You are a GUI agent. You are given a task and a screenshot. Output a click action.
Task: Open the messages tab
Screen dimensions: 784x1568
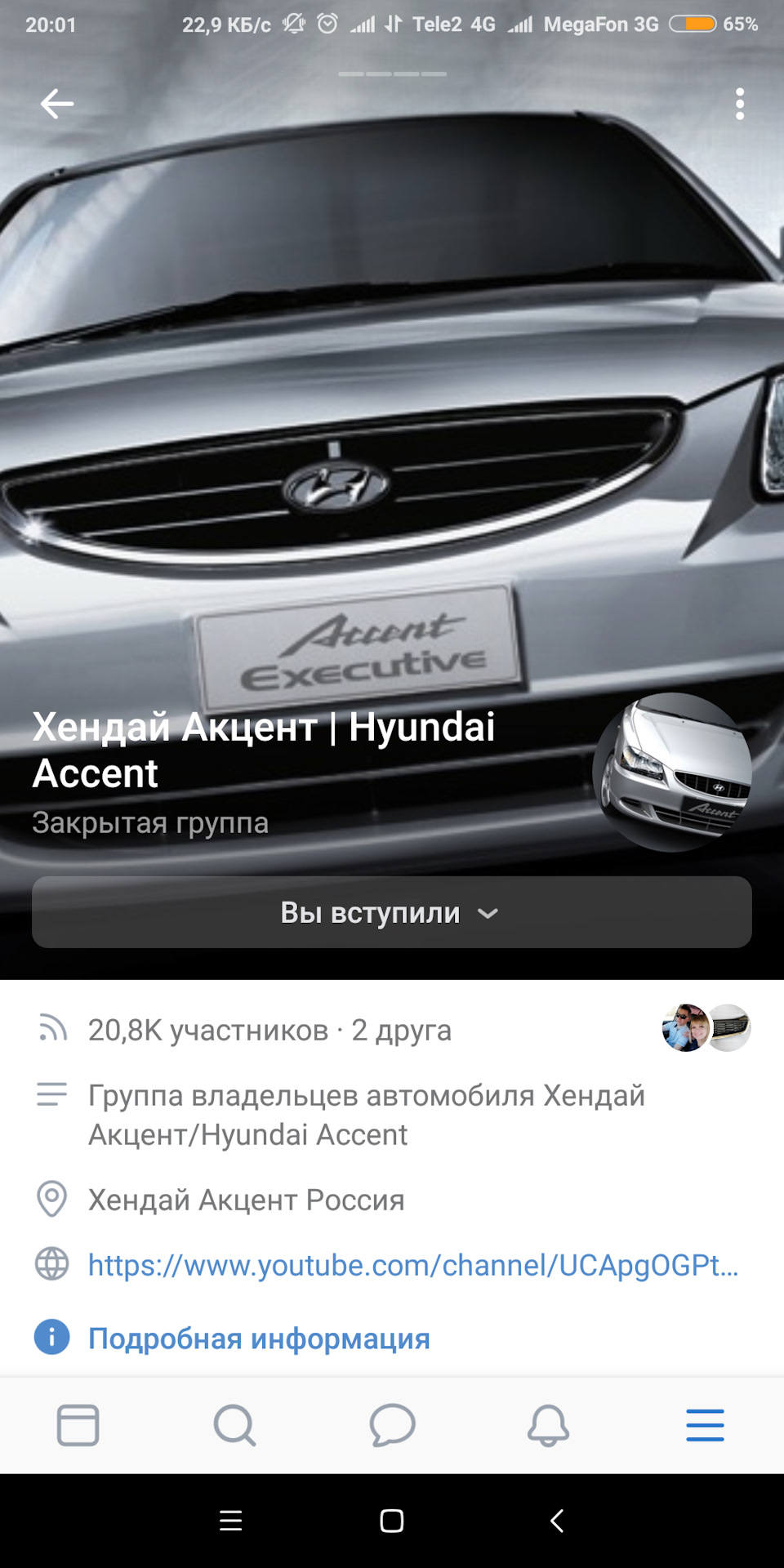[x=392, y=1426]
